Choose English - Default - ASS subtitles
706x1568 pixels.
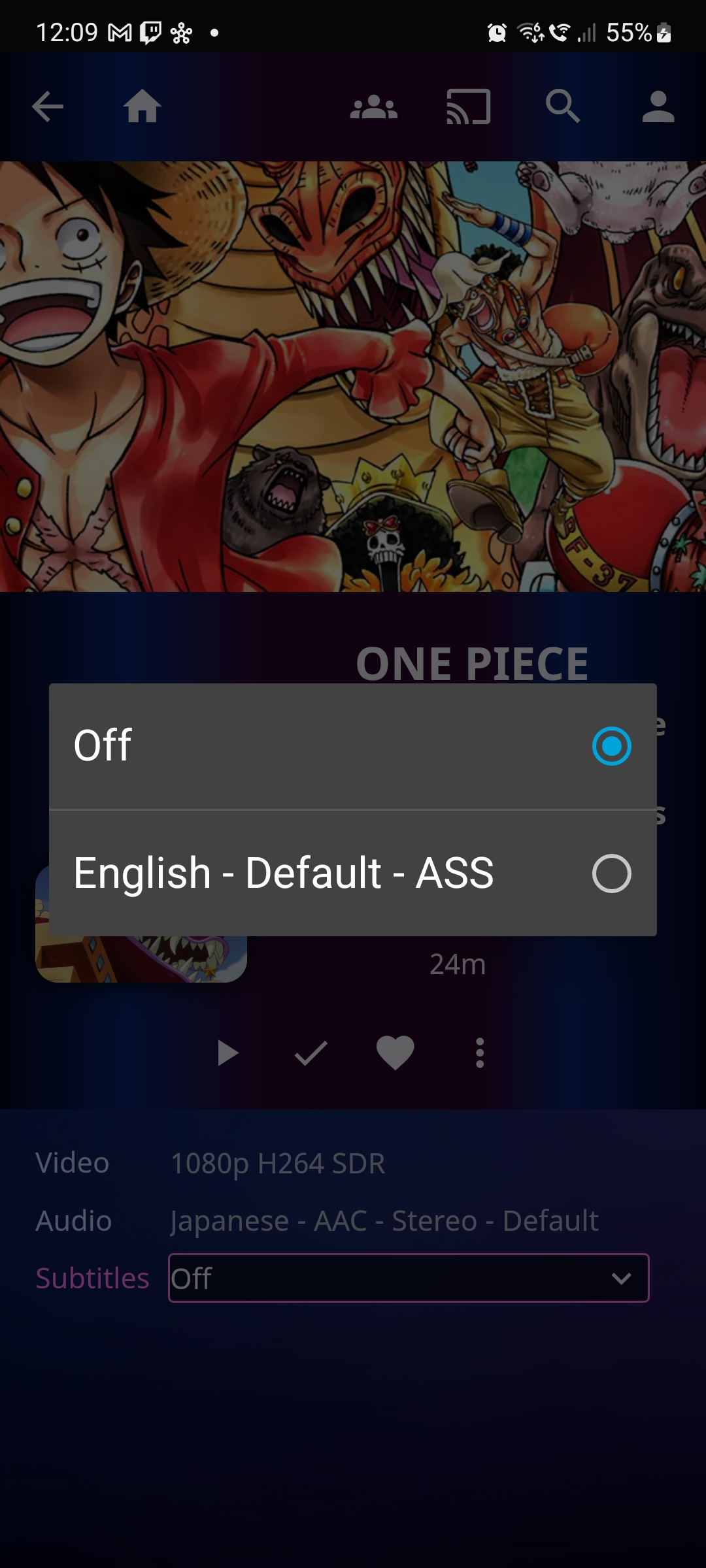(x=353, y=873)
